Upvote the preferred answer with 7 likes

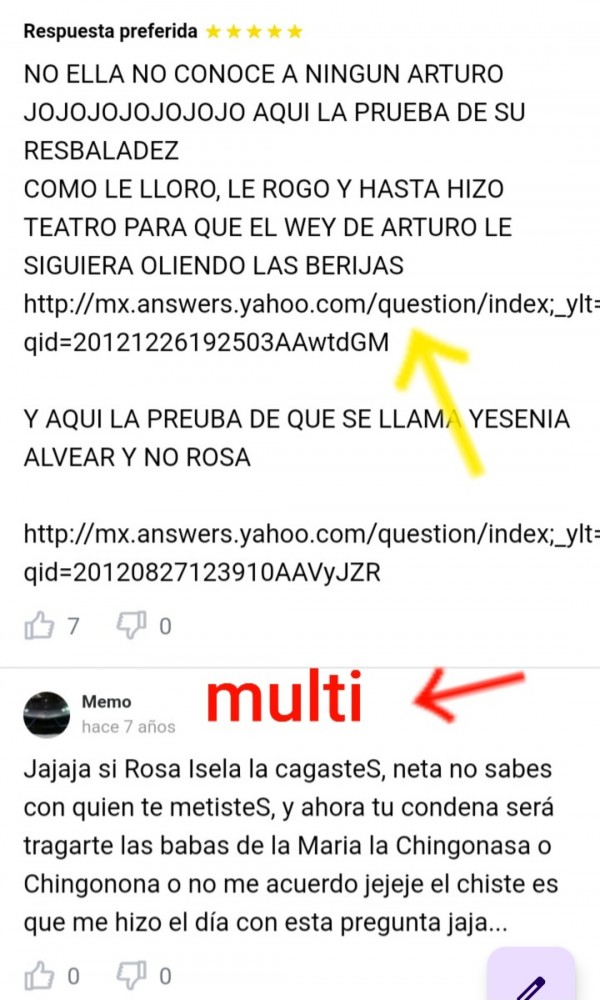(38, 627)
